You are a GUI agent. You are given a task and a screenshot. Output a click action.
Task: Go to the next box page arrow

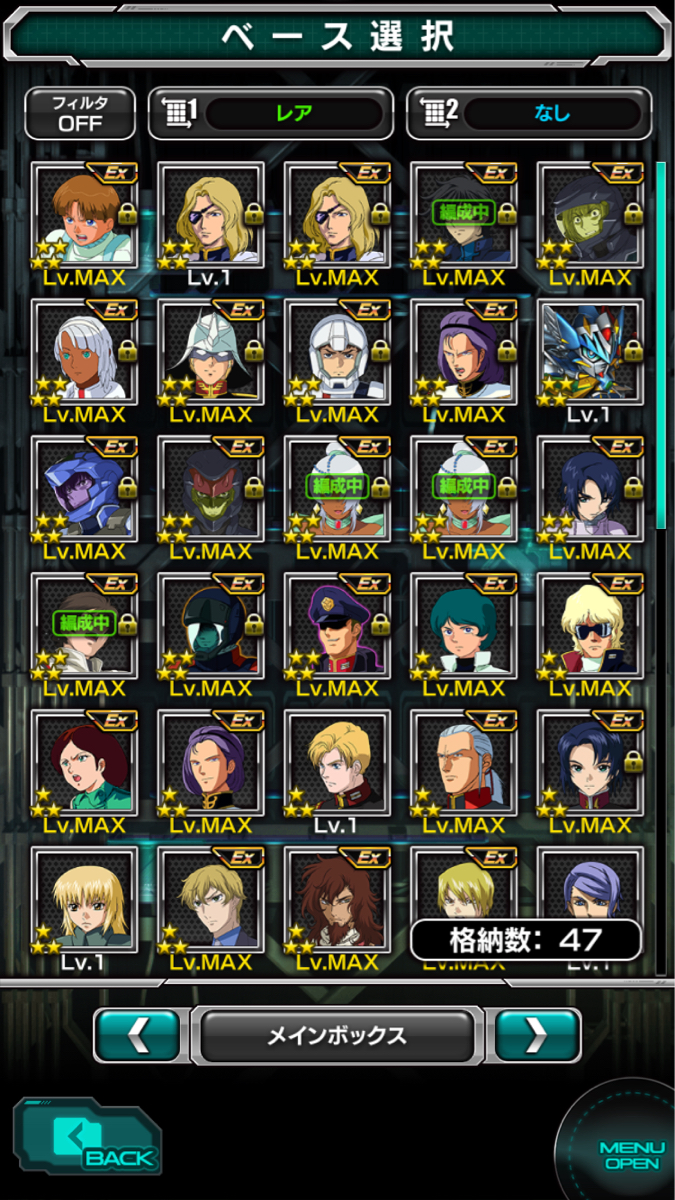(x=537, y=1035)
